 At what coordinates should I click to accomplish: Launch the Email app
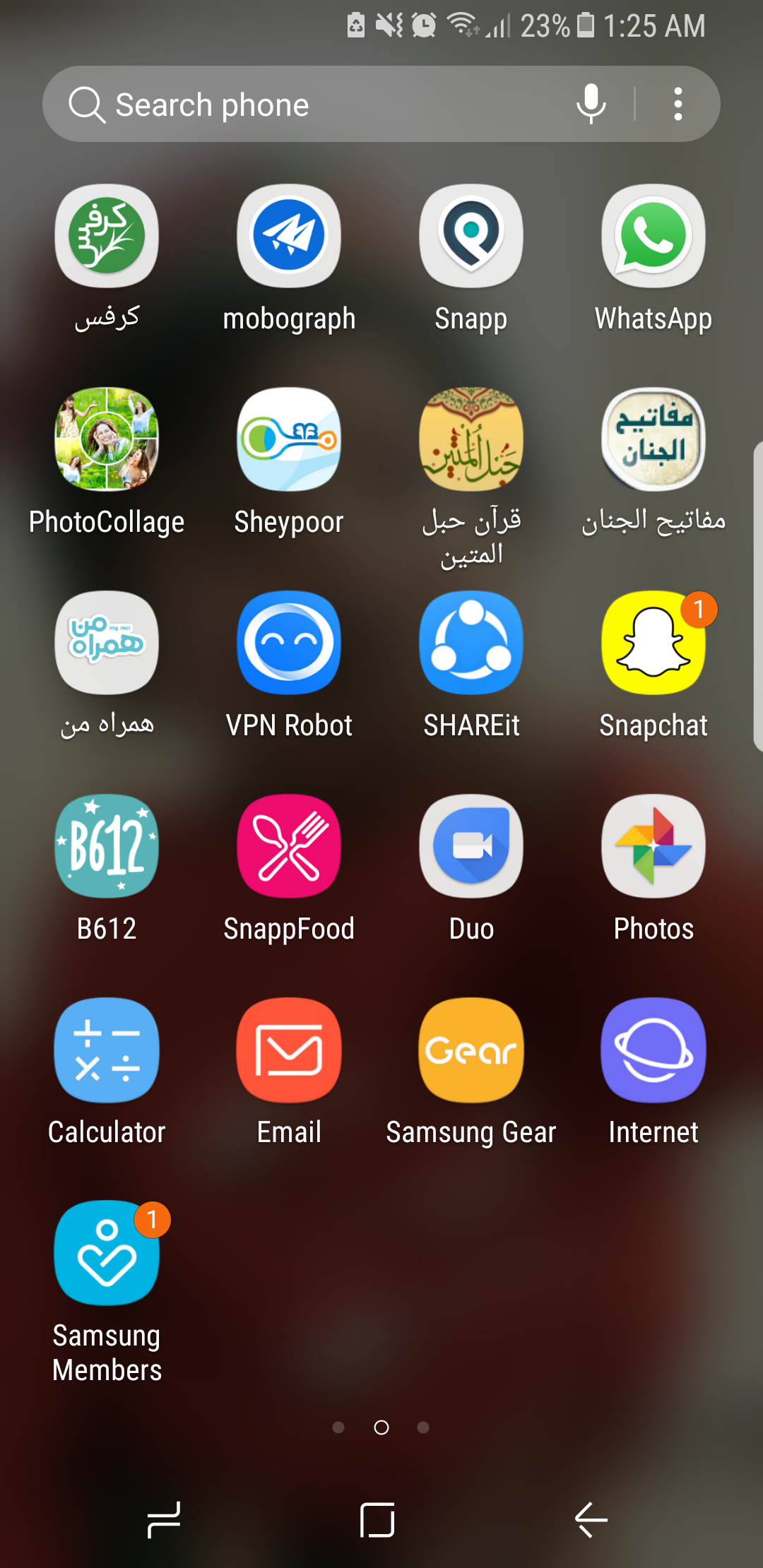[289, 1050]
